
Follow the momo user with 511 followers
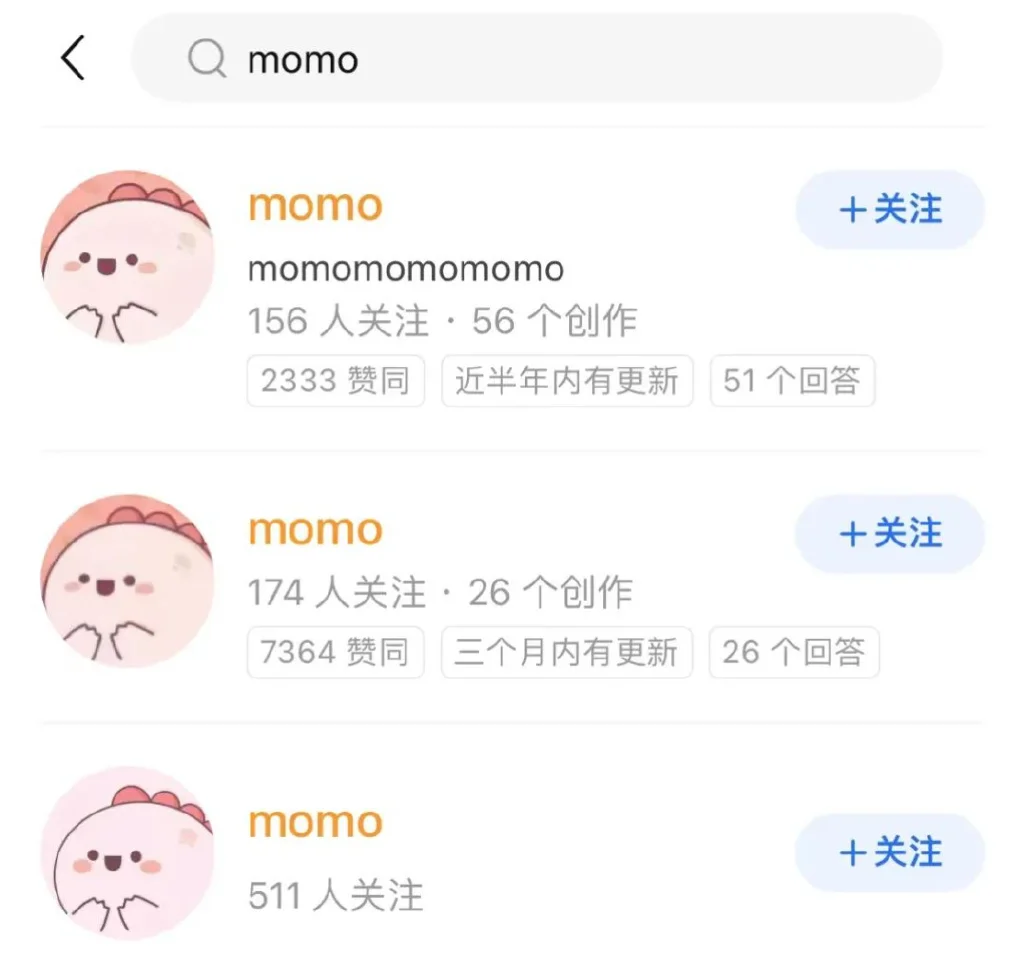click(890, 853)
